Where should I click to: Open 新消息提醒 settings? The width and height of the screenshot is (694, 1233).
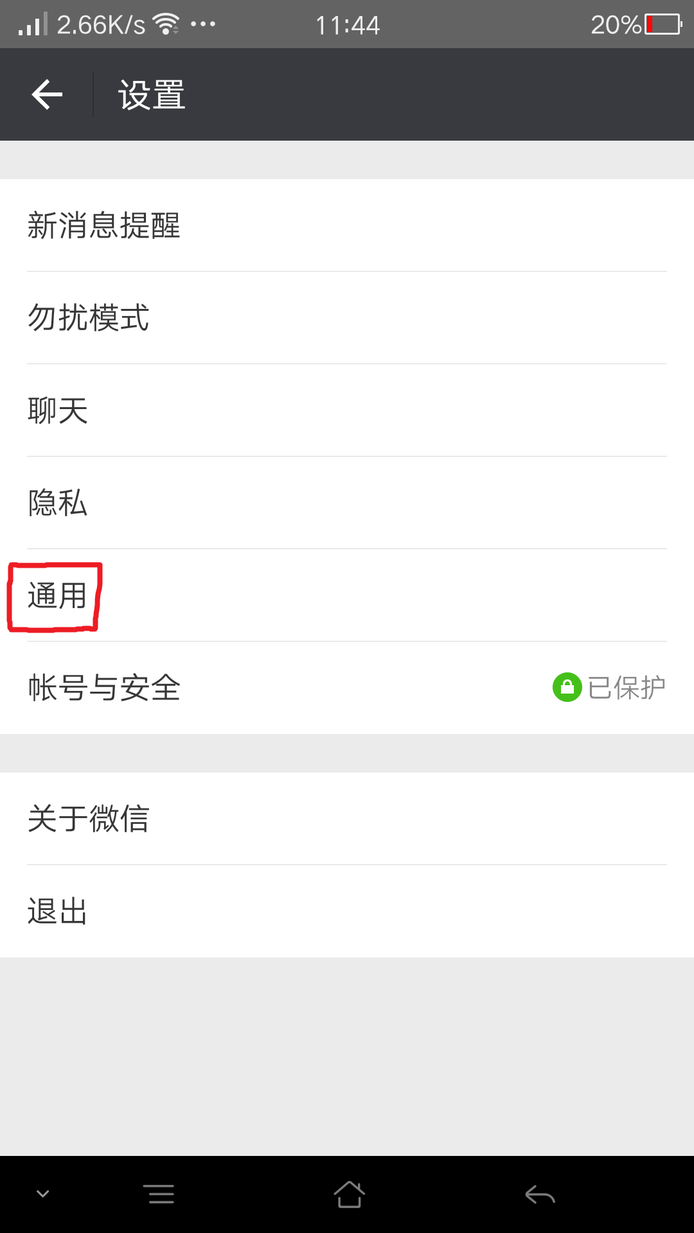click(x=347, y=225)
